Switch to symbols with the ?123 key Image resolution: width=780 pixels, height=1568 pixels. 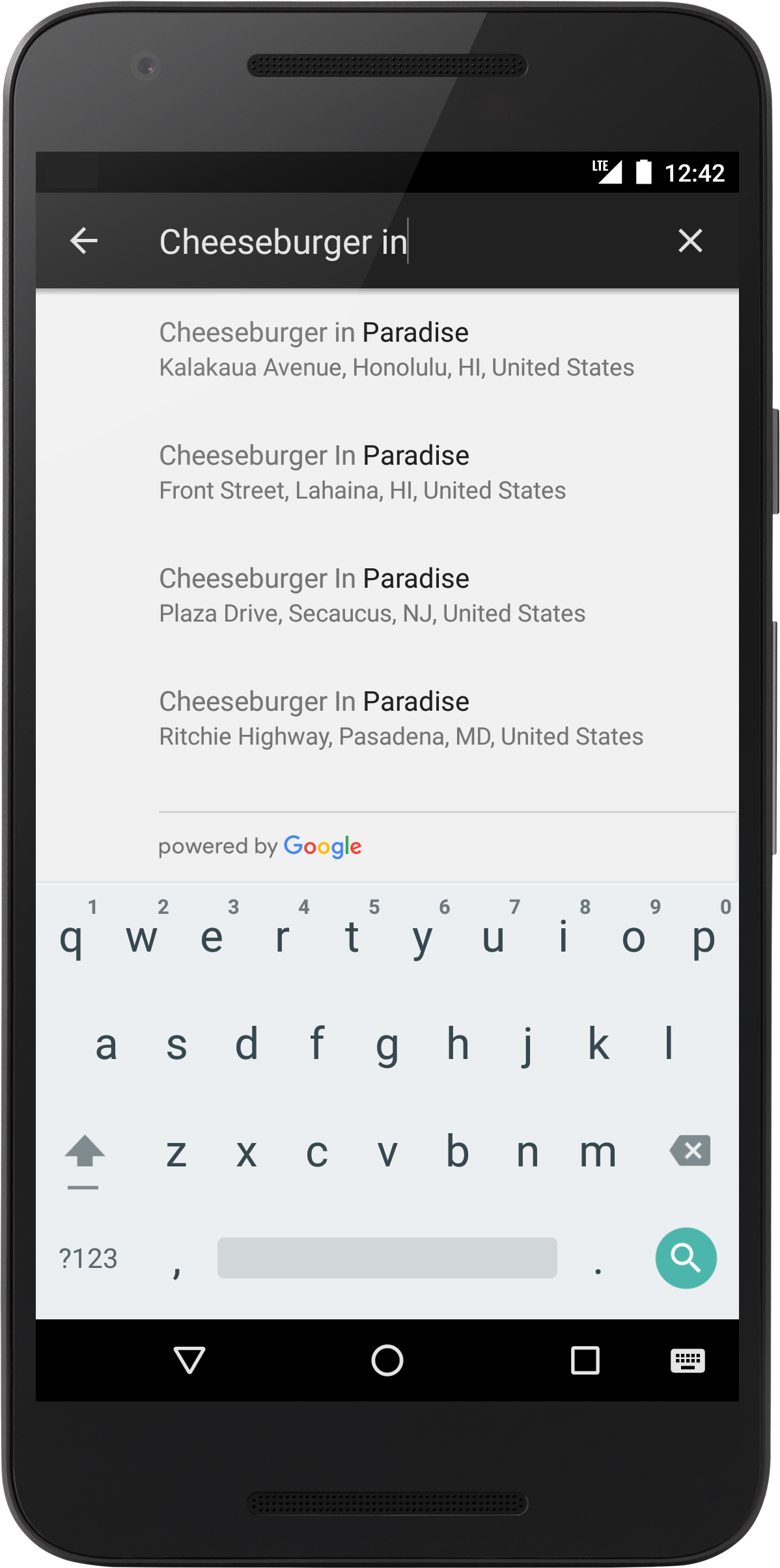88,1258
